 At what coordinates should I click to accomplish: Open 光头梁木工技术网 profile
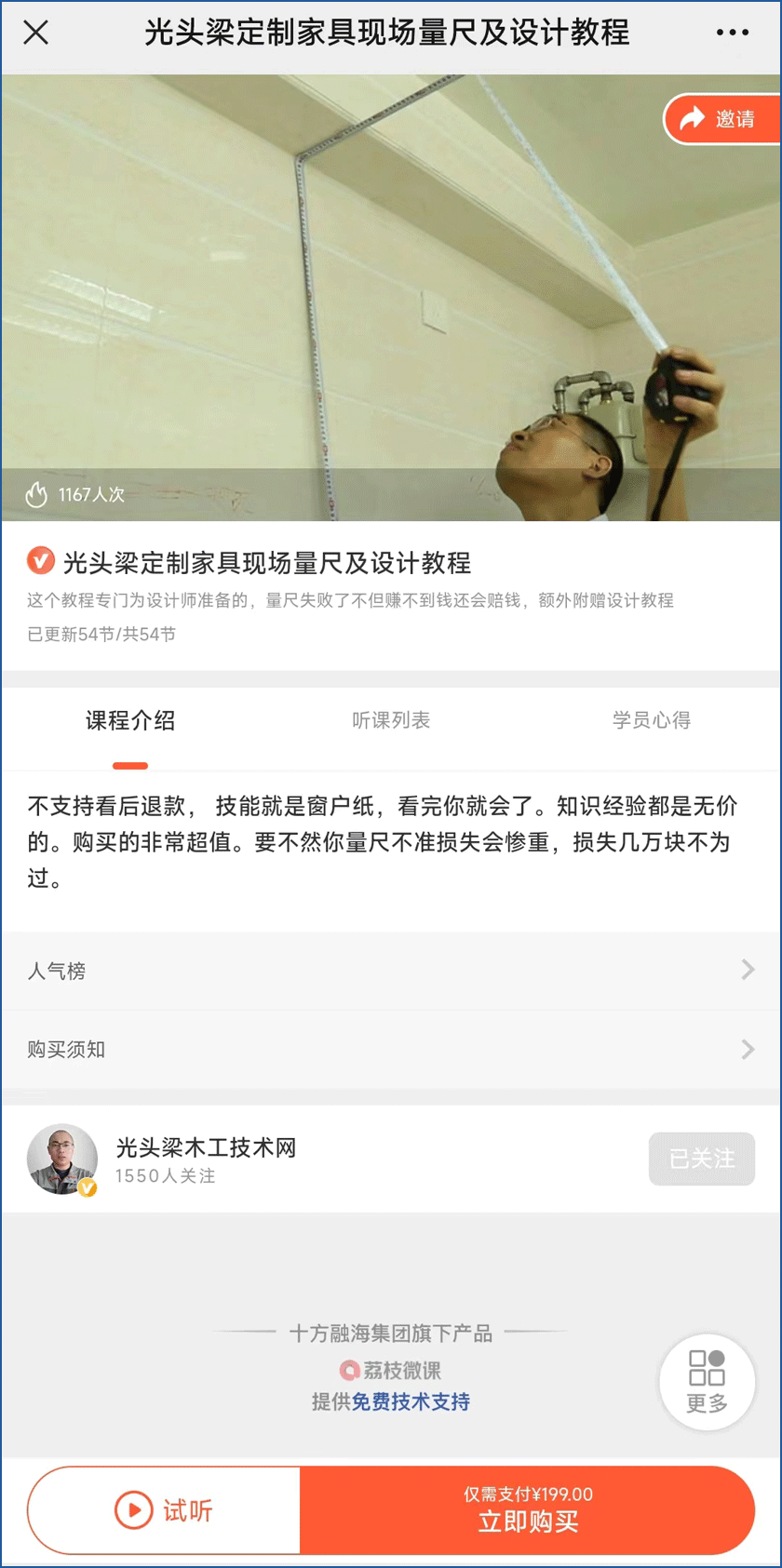pos(205,1148)
